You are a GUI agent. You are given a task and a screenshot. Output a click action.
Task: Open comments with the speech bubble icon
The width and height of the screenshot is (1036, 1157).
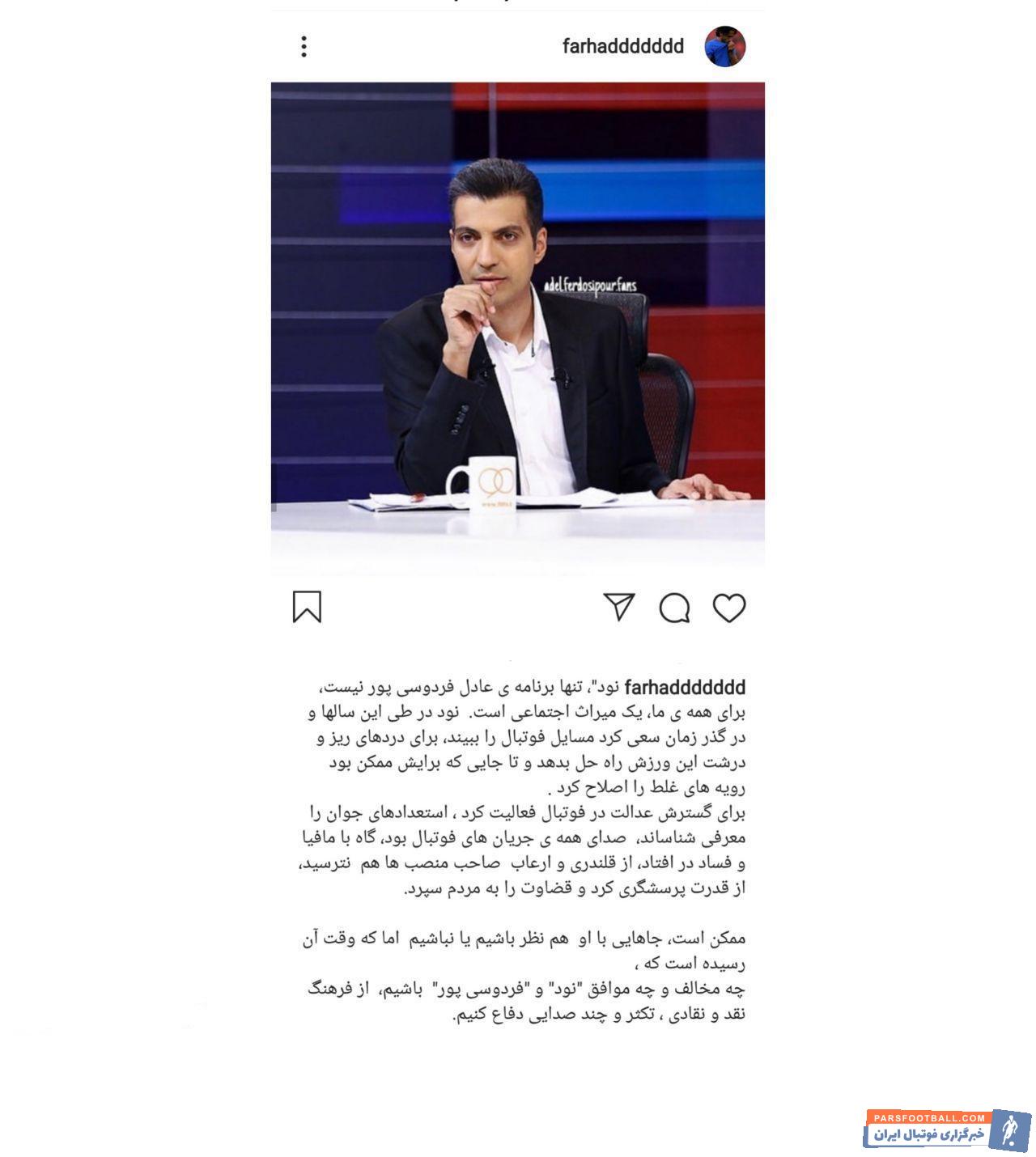point(674,608)
